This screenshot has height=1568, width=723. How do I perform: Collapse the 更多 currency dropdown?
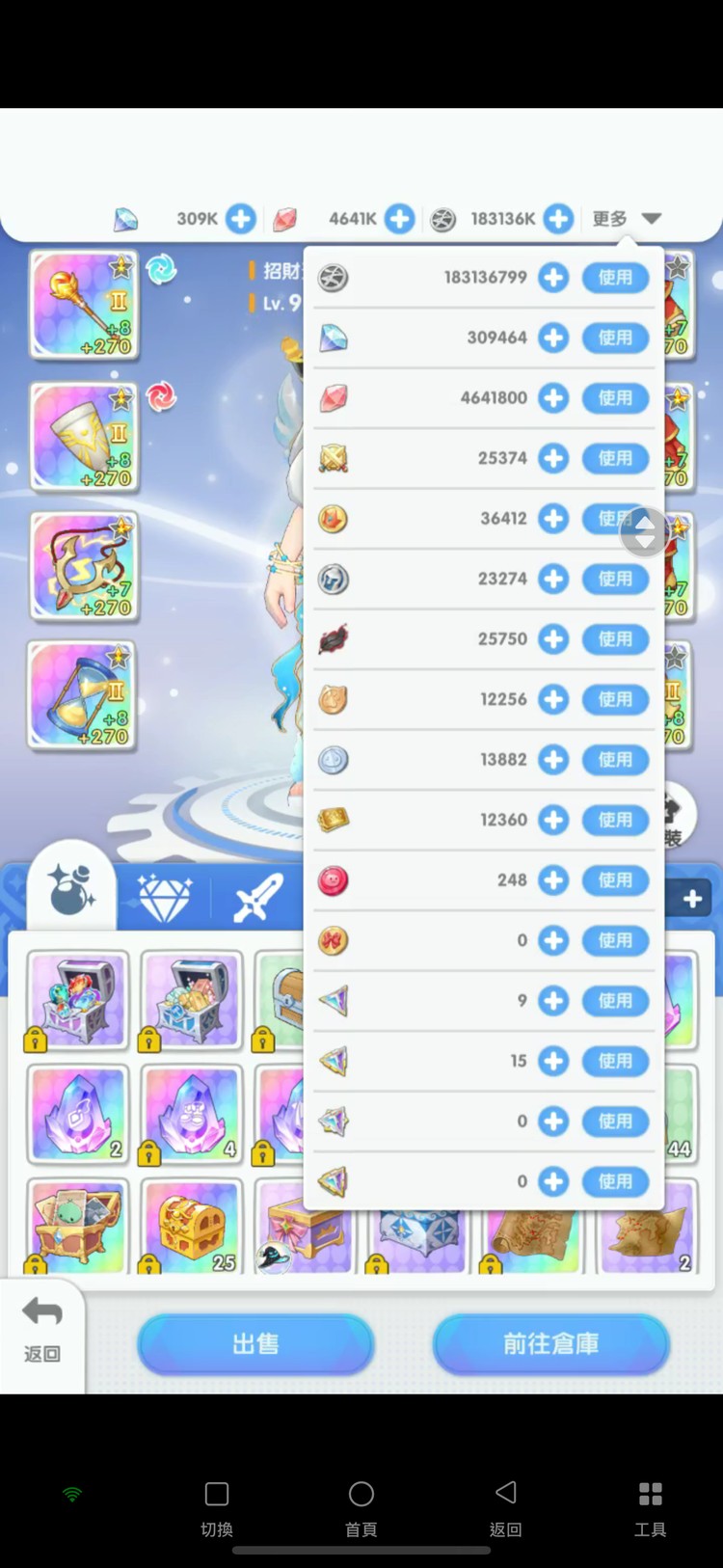[627, 219]
